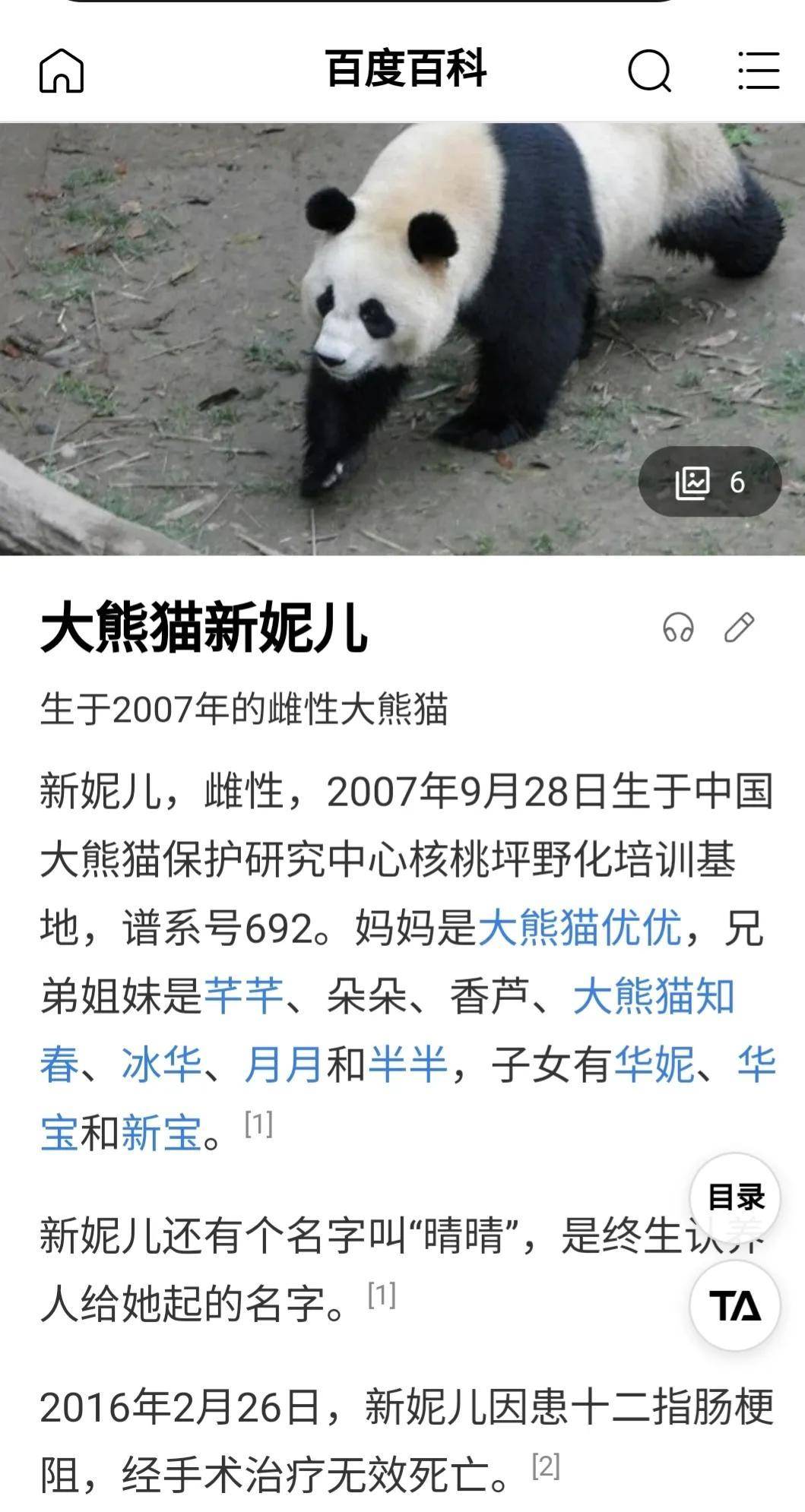Screen dimensions: 805x1512
Task: Tap the floating TA button
Action: (735, 1305)
